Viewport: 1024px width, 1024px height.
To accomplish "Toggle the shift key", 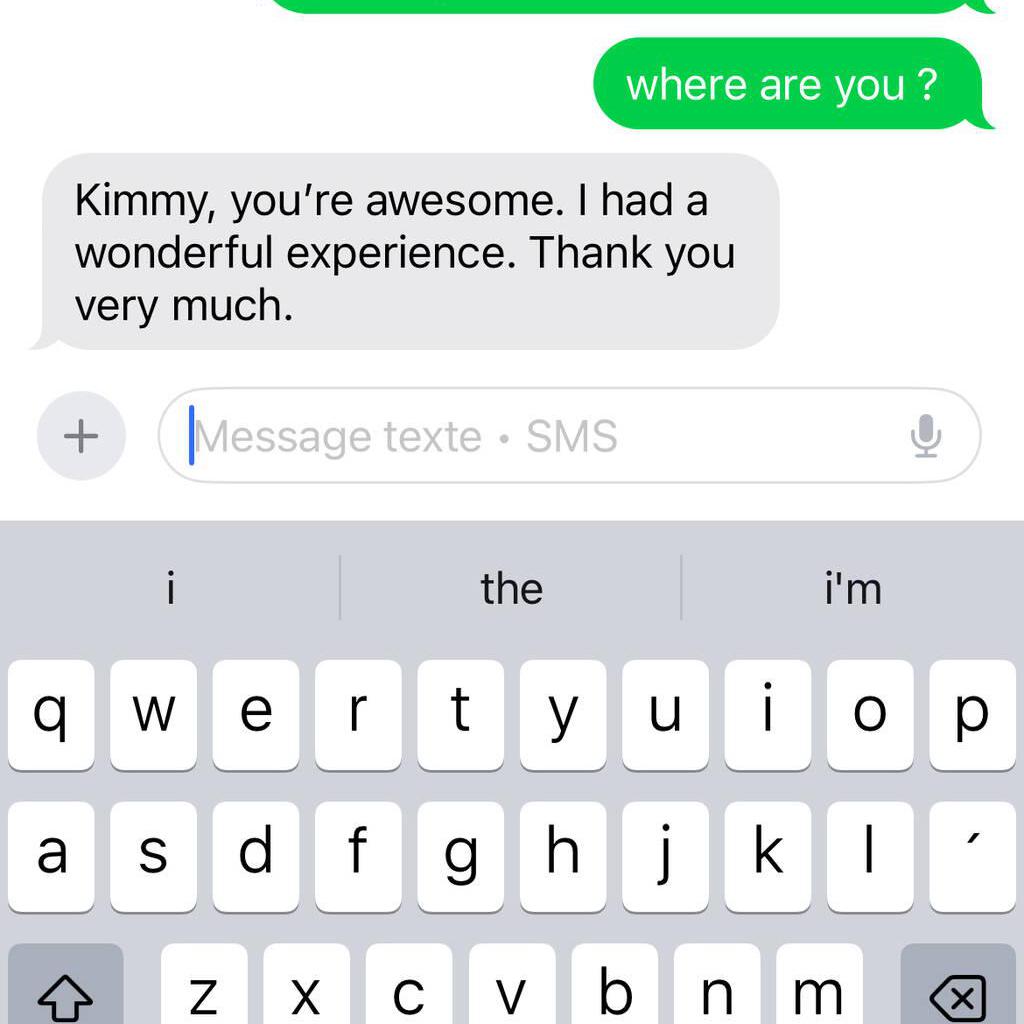I will (66, 990).
